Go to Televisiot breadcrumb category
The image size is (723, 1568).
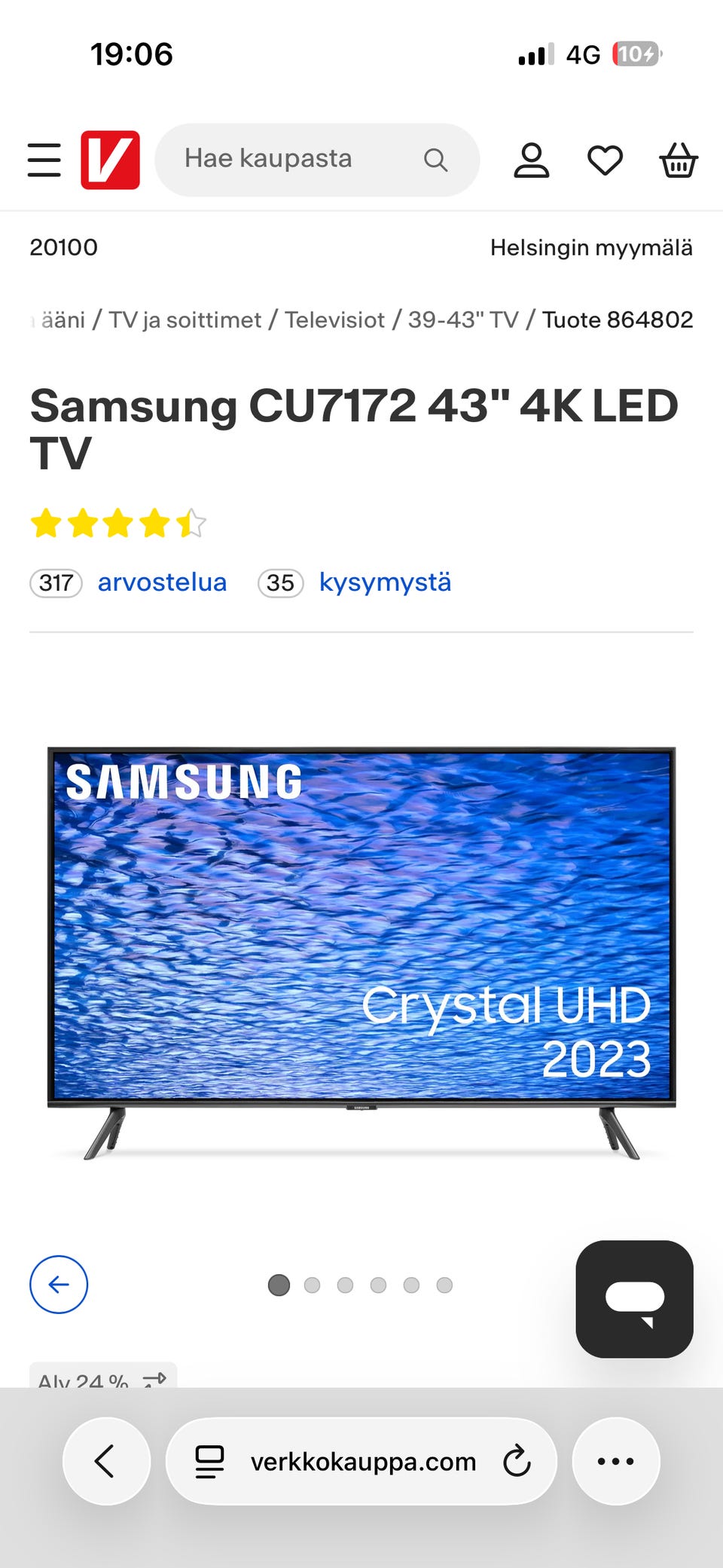334,319
